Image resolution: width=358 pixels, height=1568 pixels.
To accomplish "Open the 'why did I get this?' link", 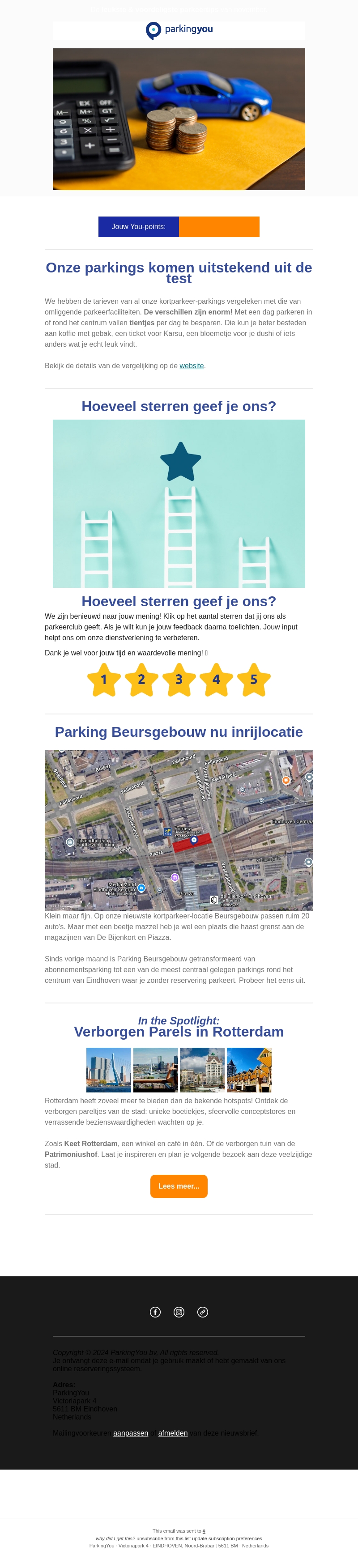I will click(115, 1538).
